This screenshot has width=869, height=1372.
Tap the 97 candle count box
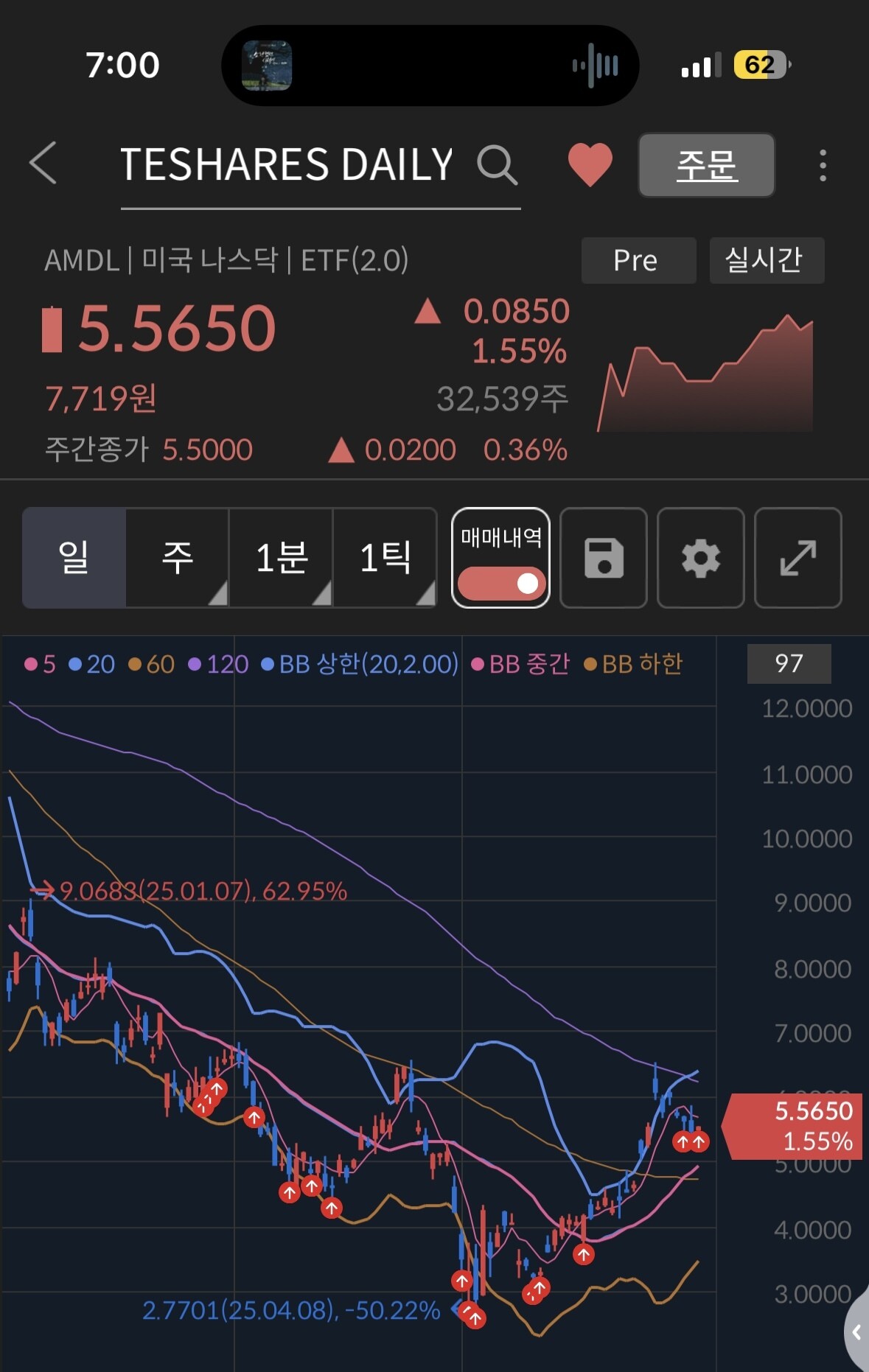pos(789,663)
